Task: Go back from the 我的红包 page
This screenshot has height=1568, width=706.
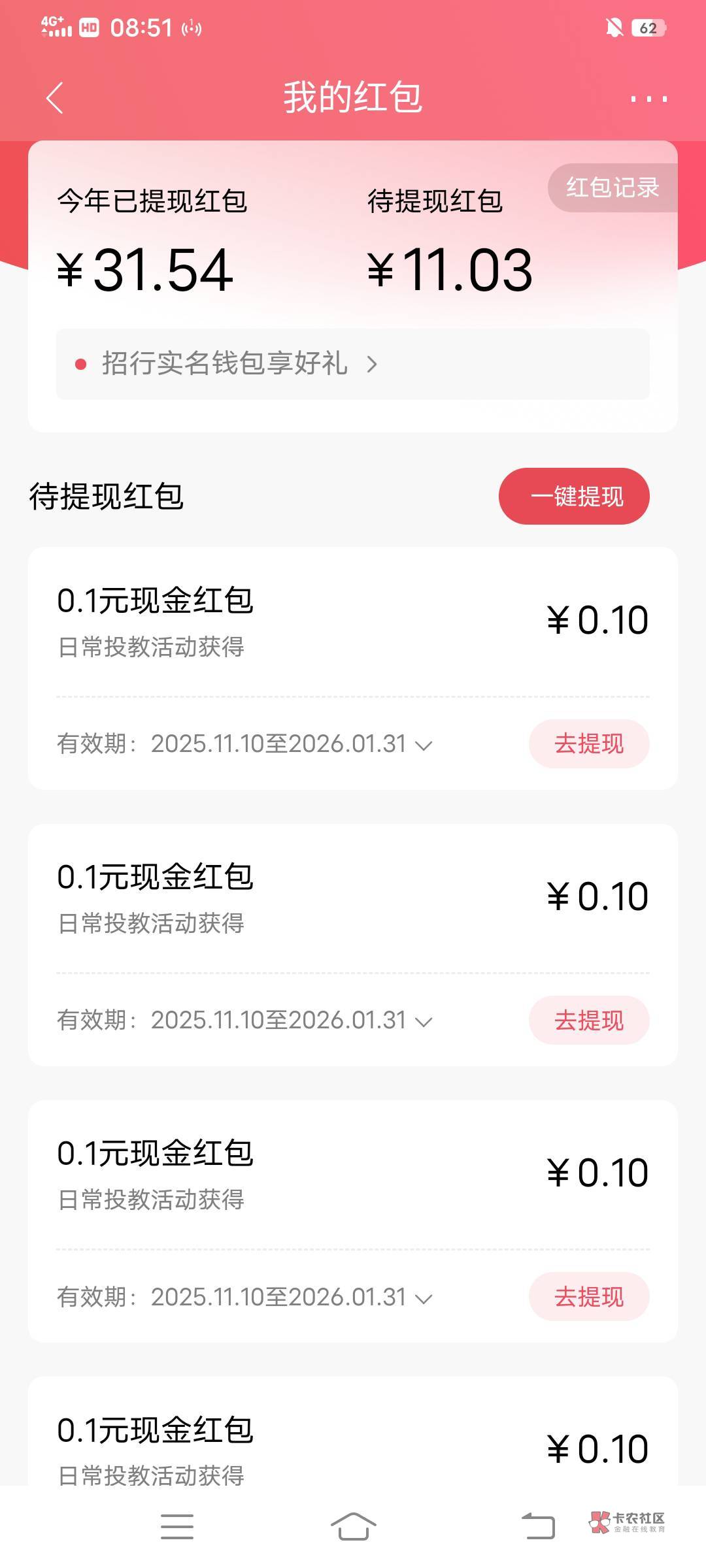Action: click(55, 98)
